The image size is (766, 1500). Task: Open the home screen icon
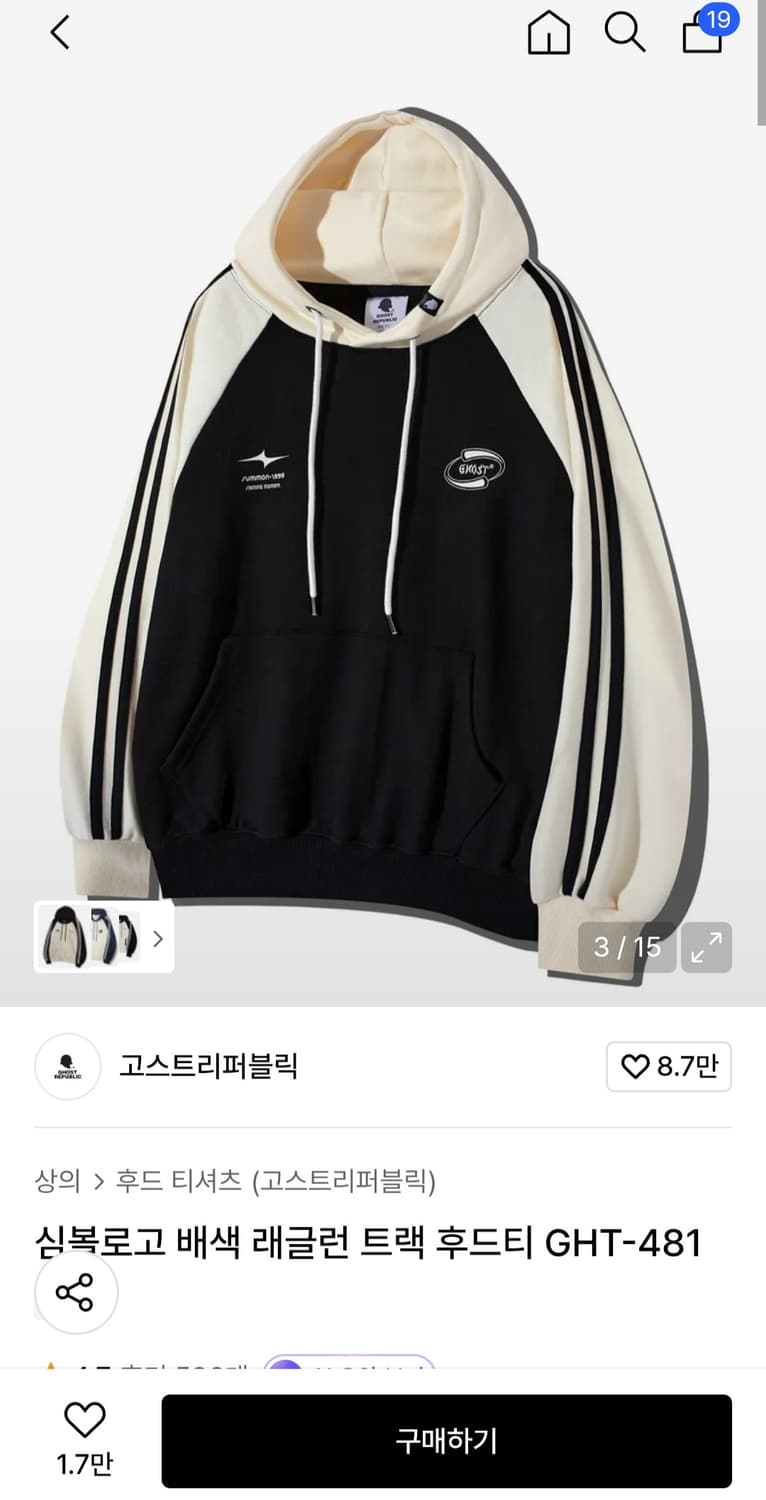click(548, 32)
